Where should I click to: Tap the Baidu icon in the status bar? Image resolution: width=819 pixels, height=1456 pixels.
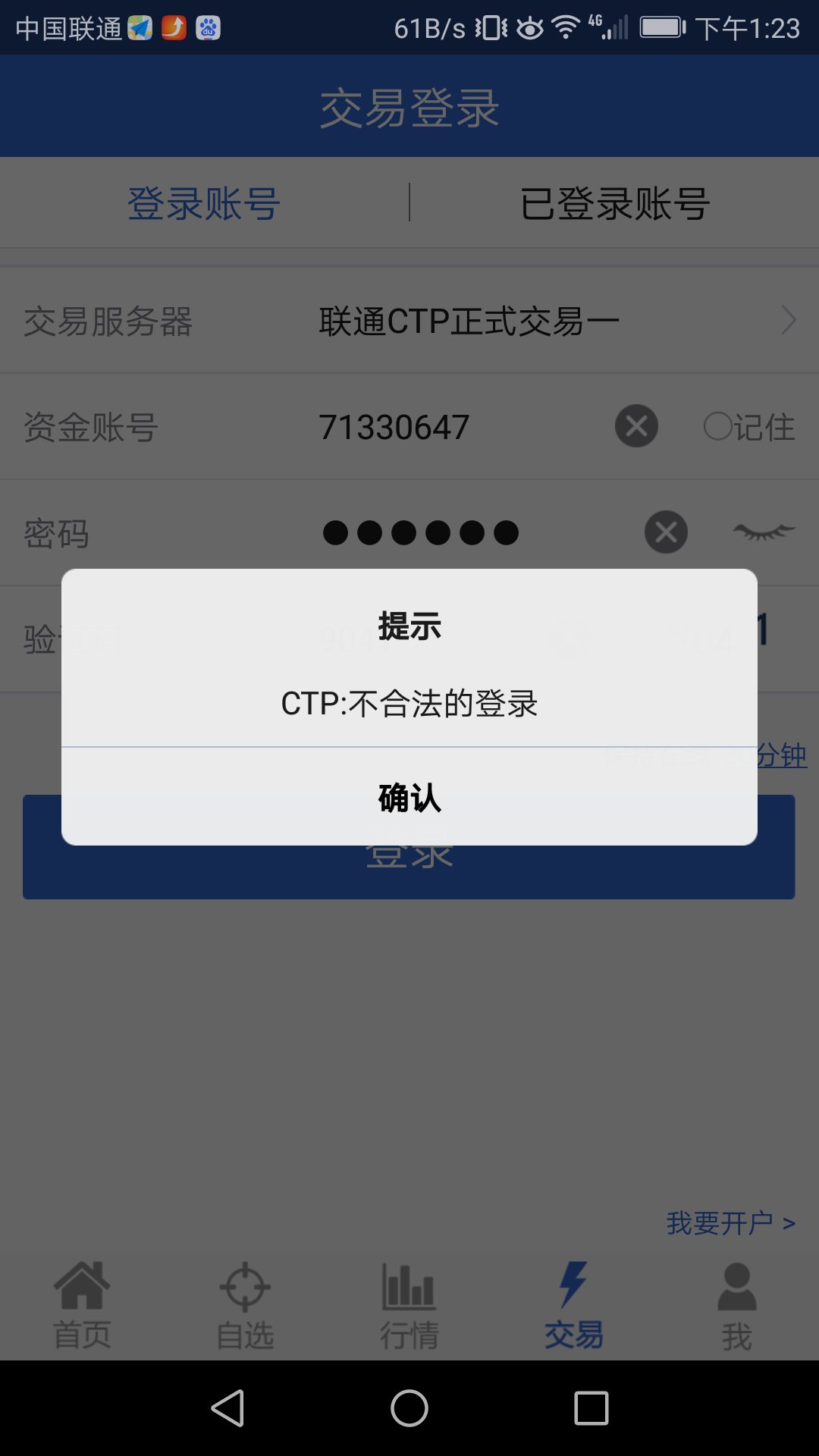(x=206, y=28)
